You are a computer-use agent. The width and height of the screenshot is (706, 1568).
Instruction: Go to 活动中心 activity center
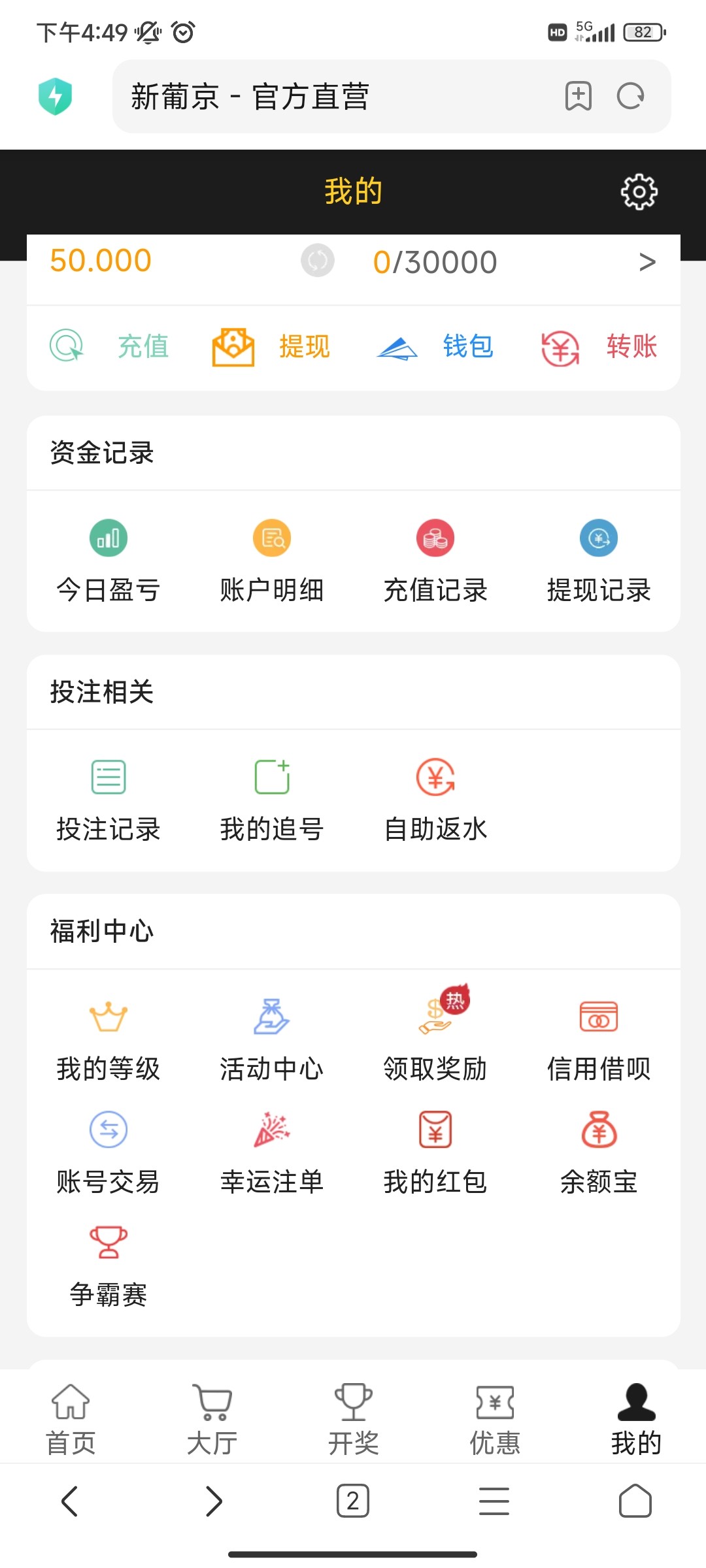point(272,1039)
